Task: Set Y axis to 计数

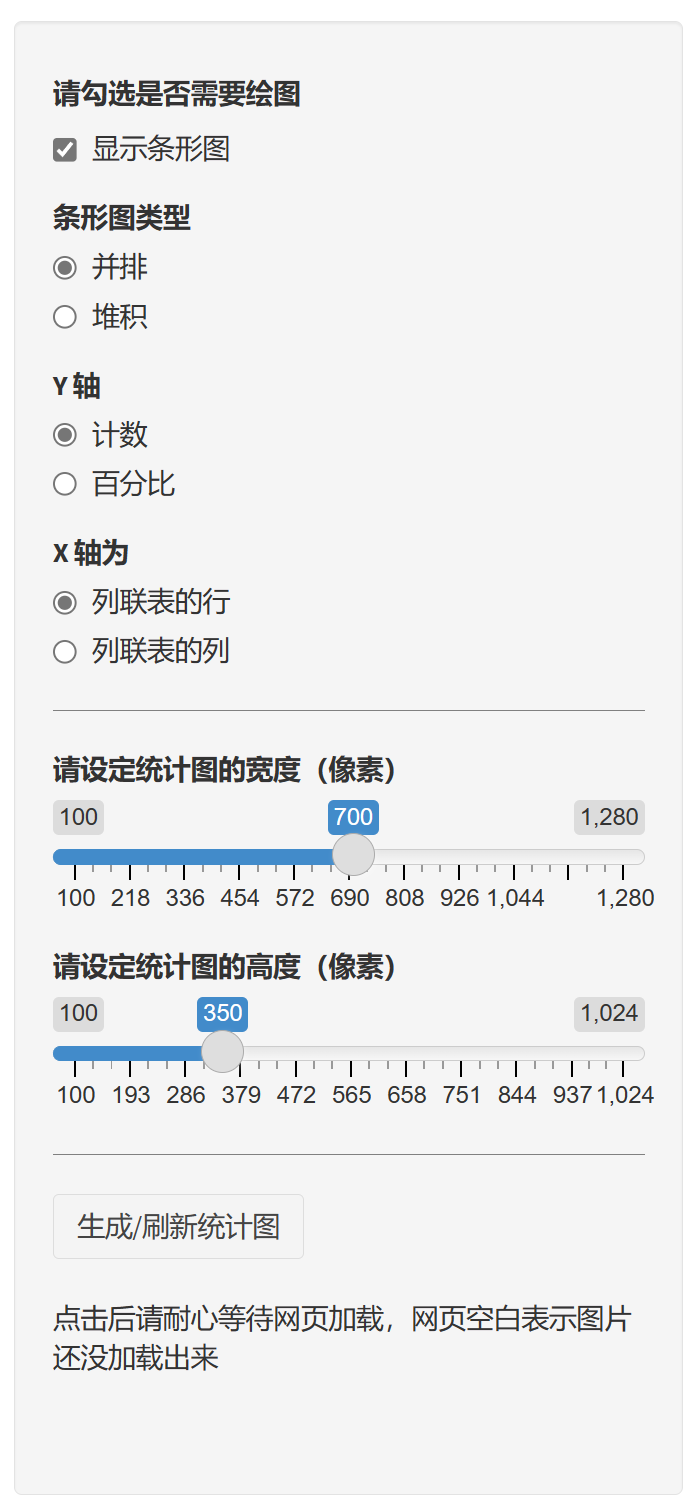Action: point(65,435)
